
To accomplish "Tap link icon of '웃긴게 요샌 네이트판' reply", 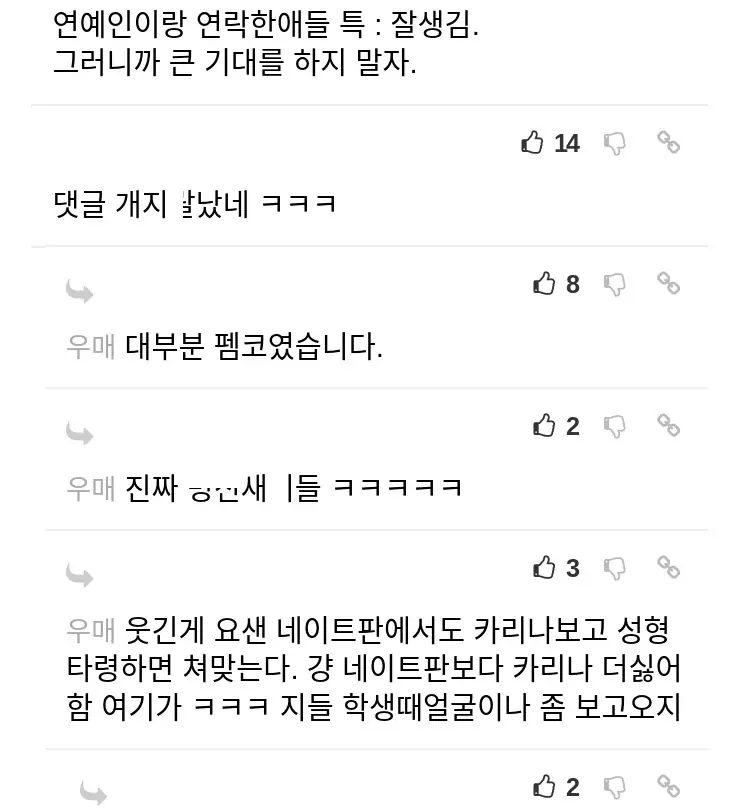I will (x=668, y=567).
